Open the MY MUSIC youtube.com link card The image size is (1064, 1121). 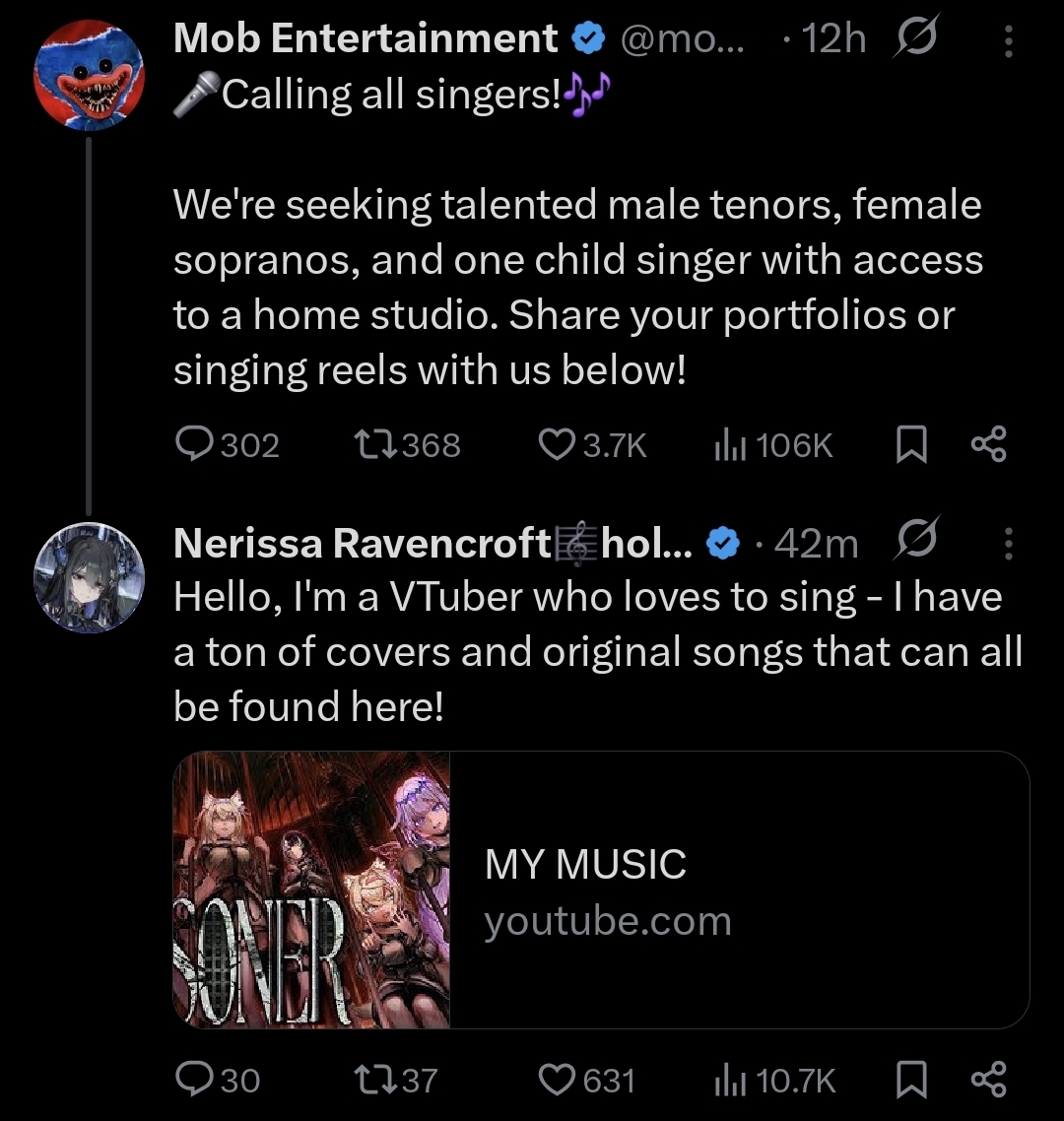click(x=601, y=890)
